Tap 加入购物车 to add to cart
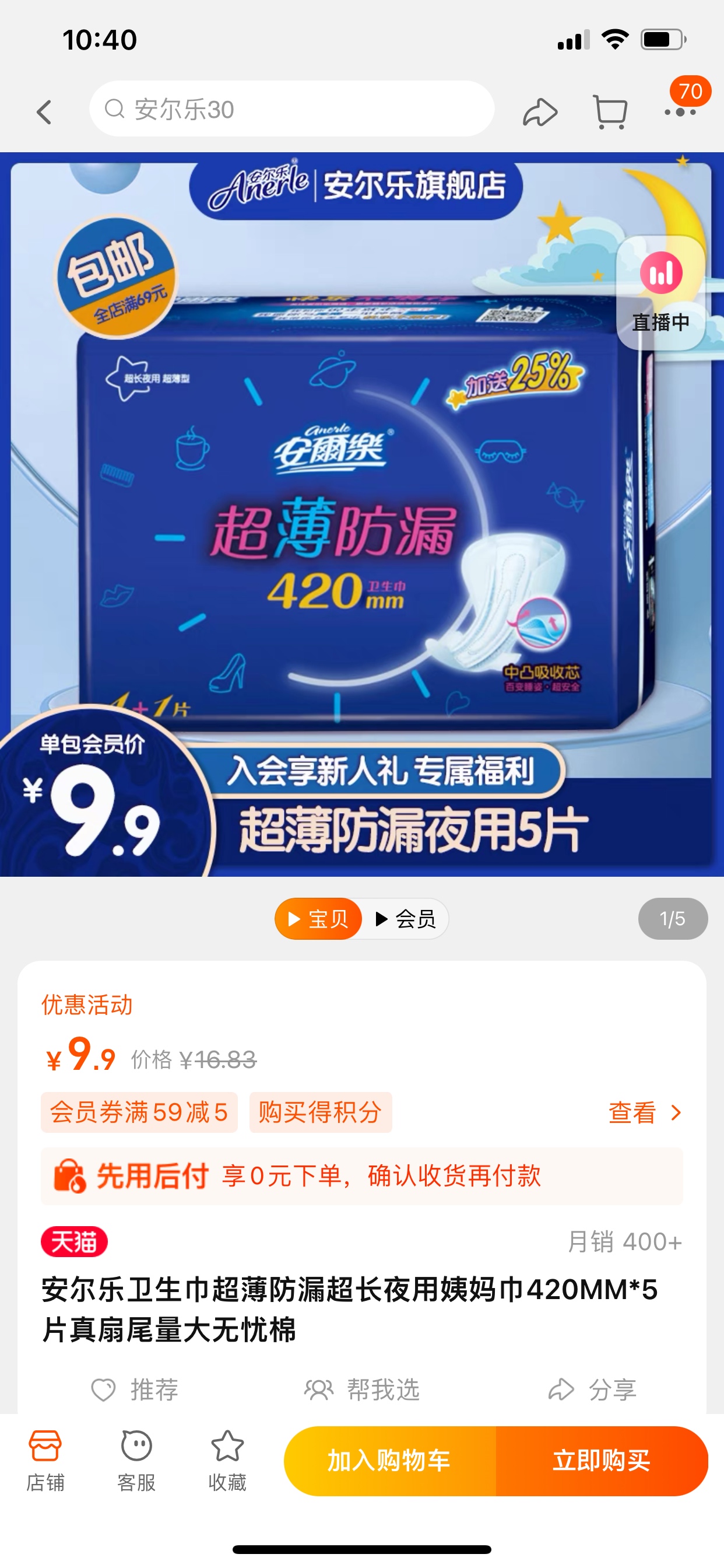The height and width of the screenshot is (1568, 724). point(390,1461)
